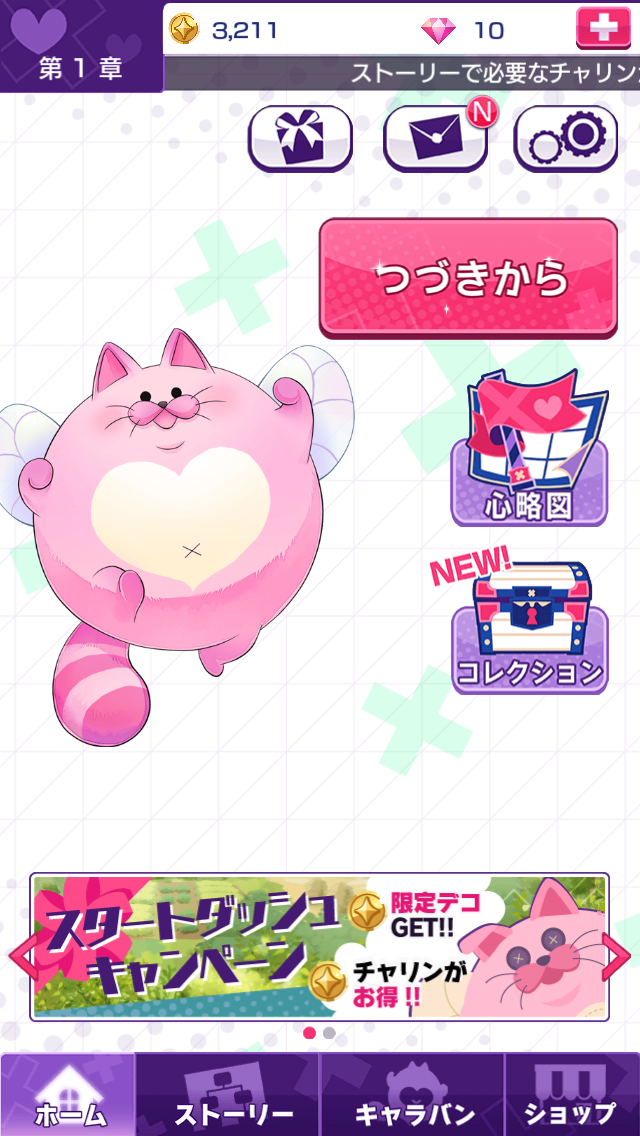Show previous banner with left arrow
This screenshot has width=640, height=1136.
click(x=20, y=955)
